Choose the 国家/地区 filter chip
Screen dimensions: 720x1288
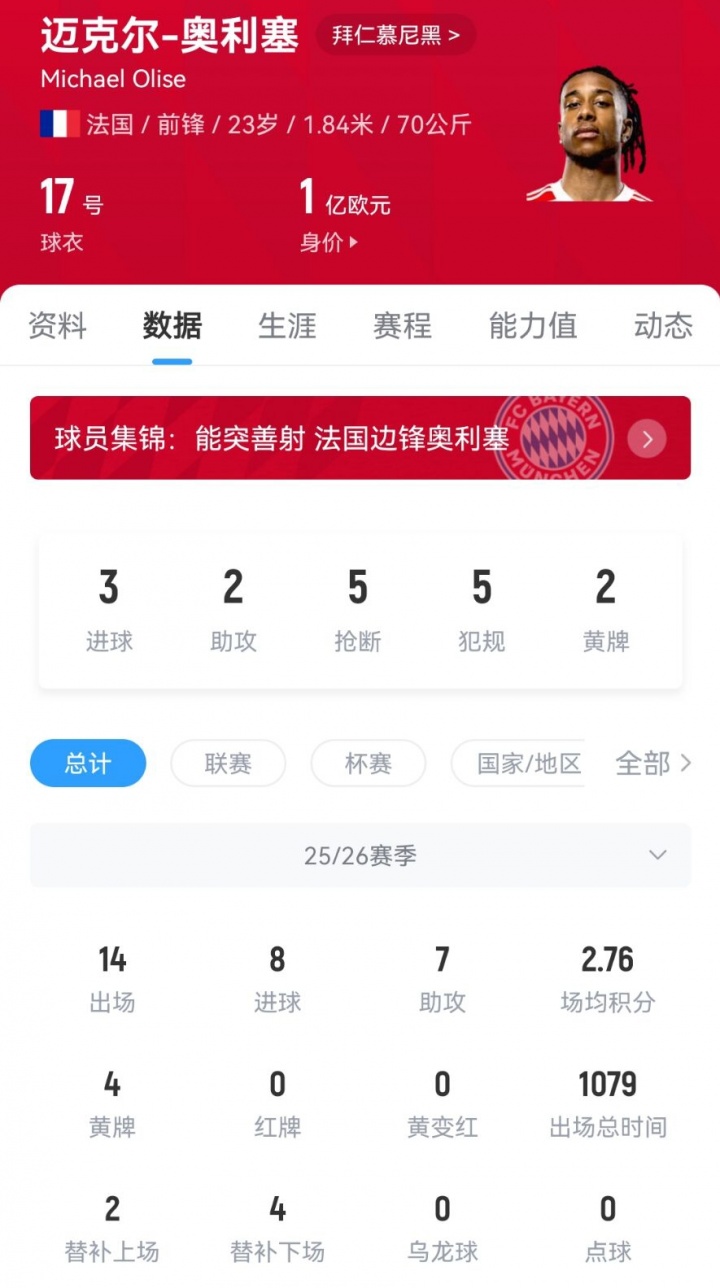(518, 764)
